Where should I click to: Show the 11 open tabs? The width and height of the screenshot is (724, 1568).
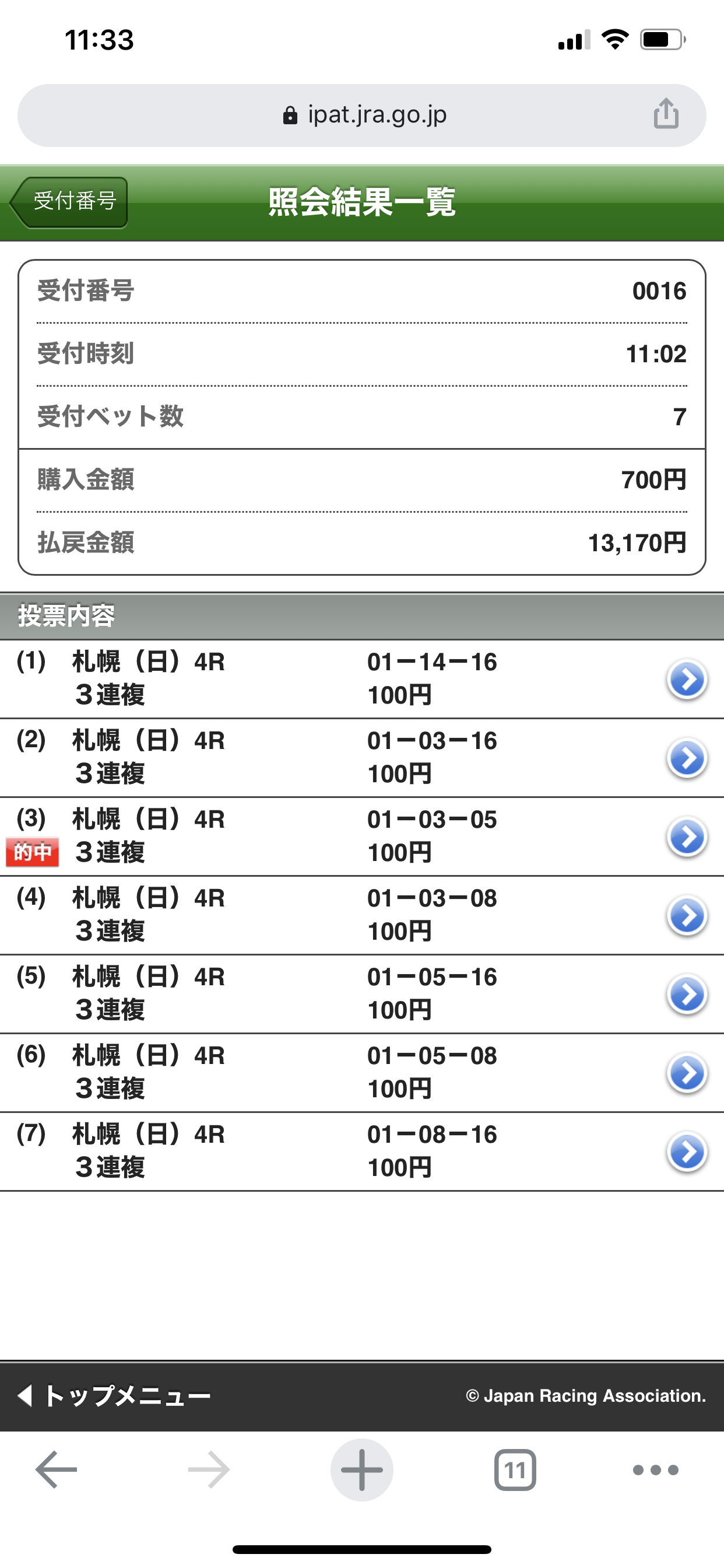tap(515, 1470)
